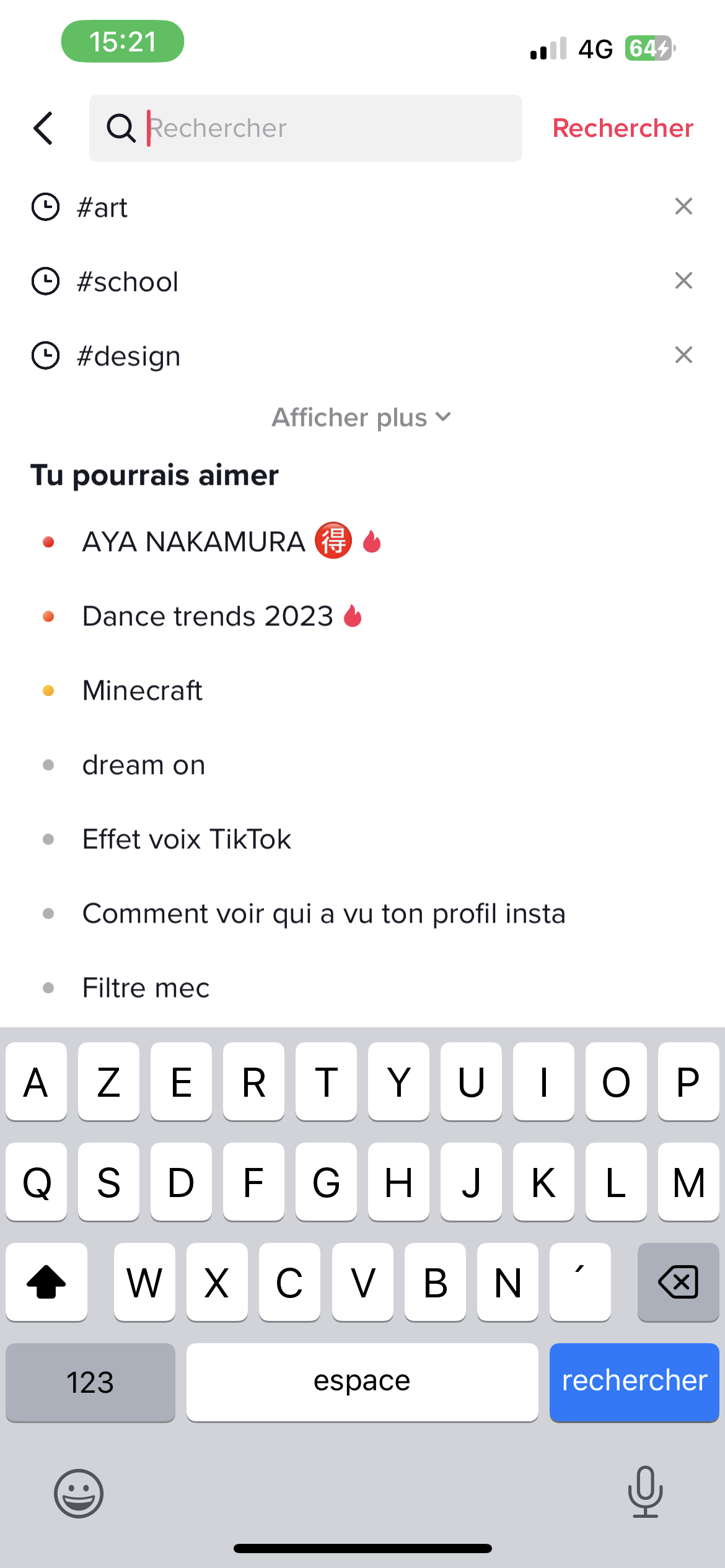
Task: Expand Afficher plus
Action: pyautogui.click(x=362, y=417)
